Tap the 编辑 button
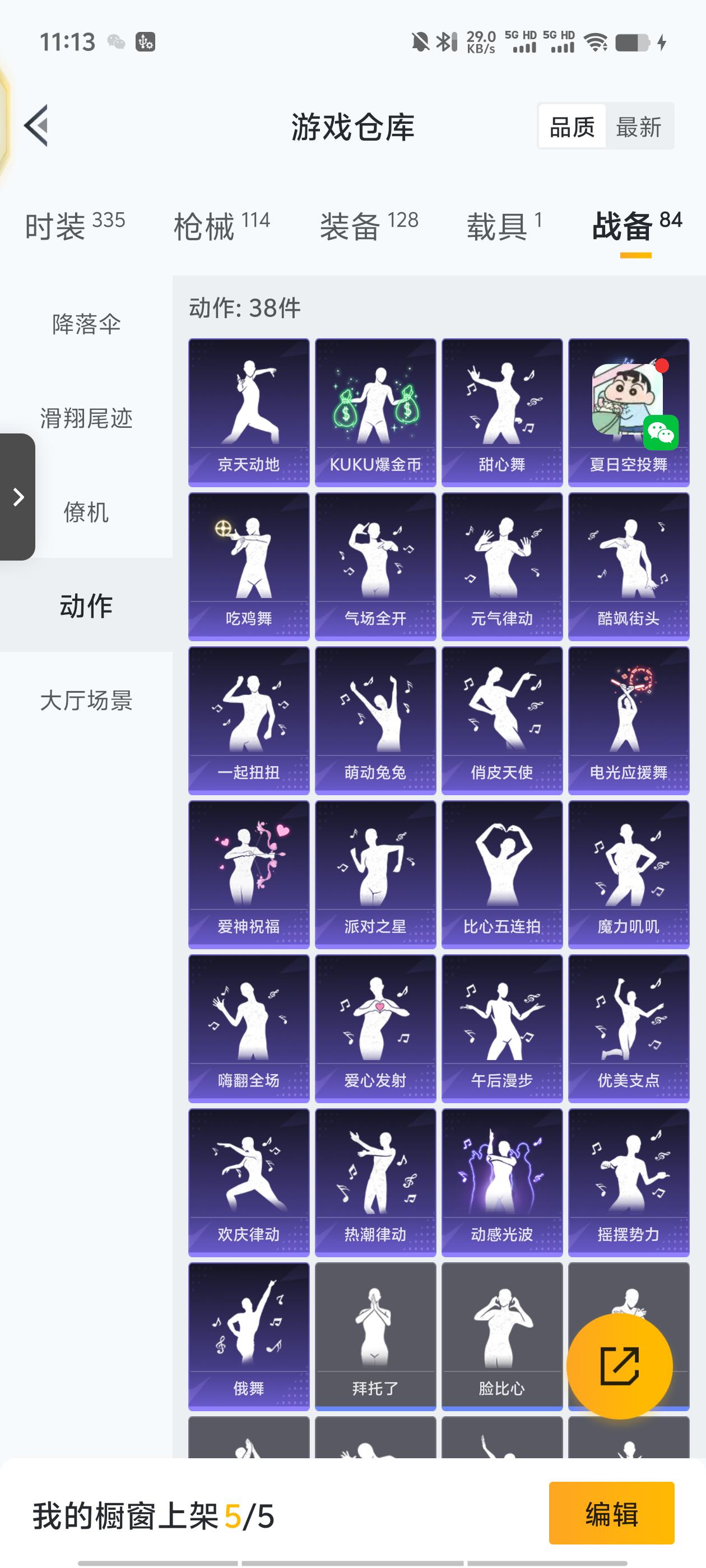The image size is (706, 1568). coord(611,1513)
